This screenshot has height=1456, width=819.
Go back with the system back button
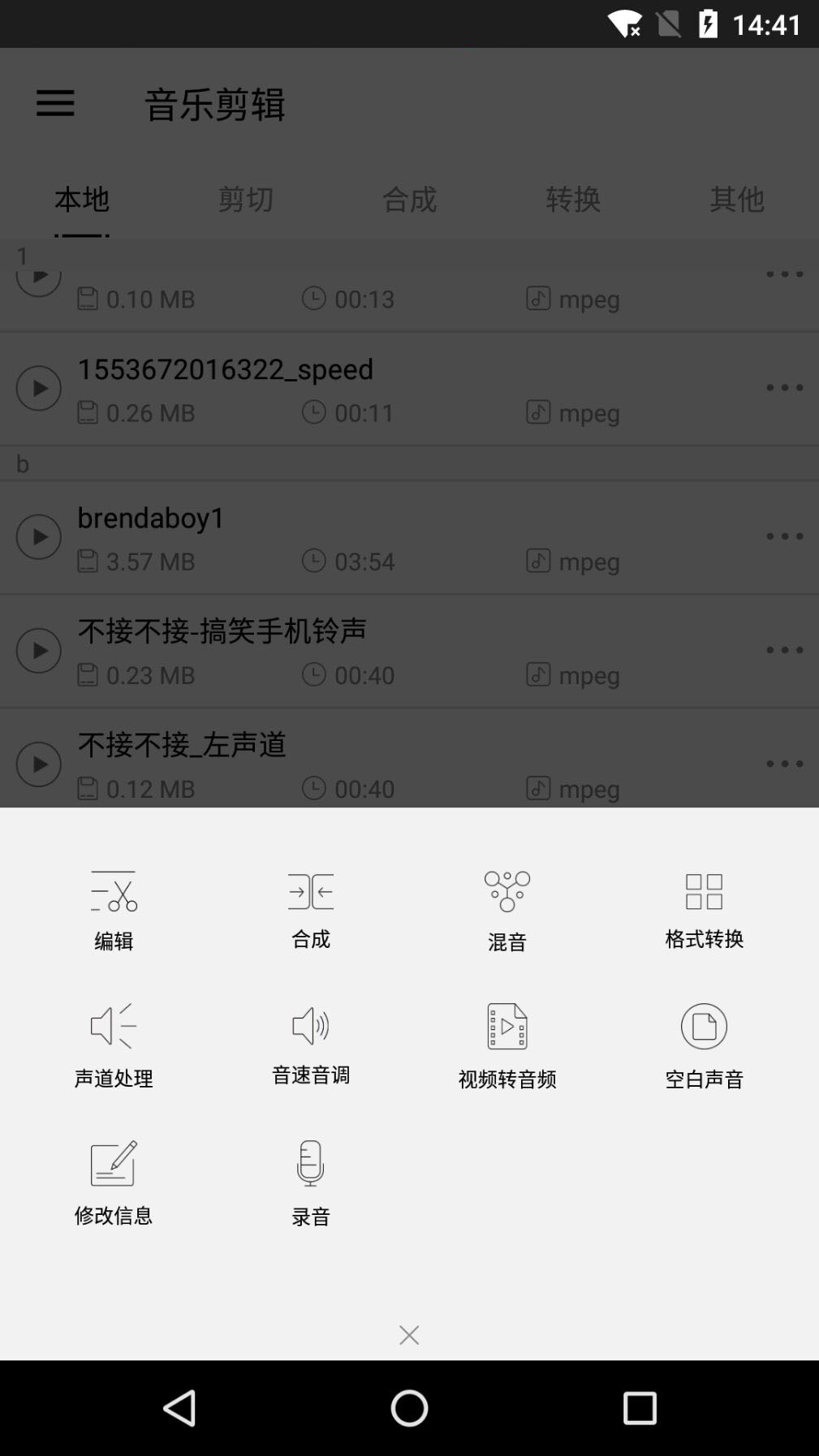179,1408
